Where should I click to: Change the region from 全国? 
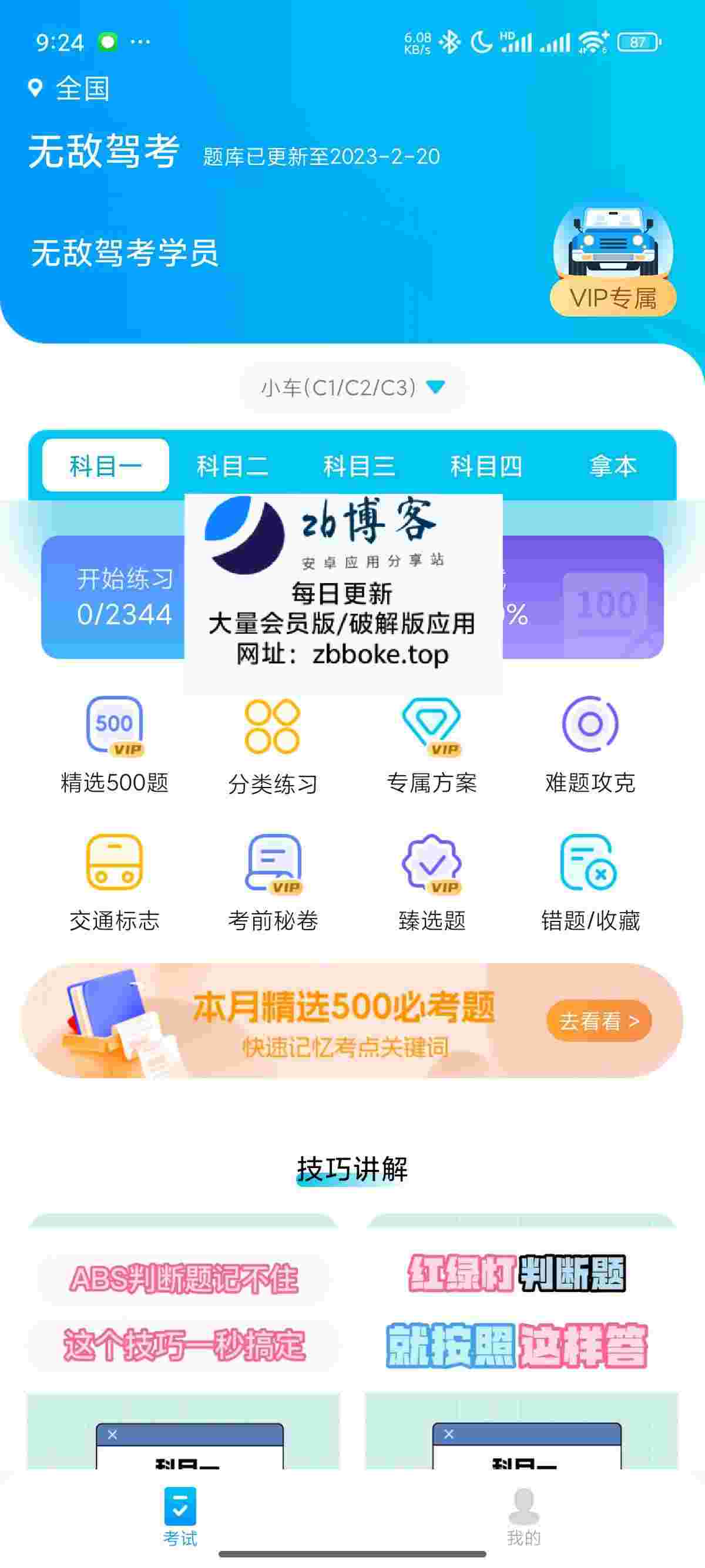click(x=70, y=89)
